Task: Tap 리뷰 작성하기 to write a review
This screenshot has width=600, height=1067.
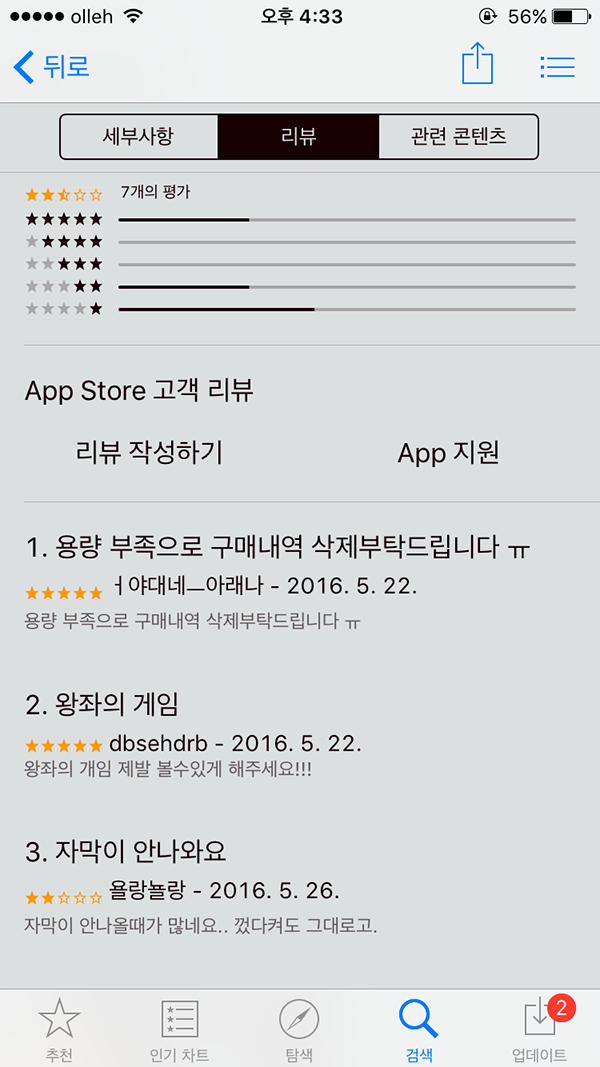Action: 149,452
